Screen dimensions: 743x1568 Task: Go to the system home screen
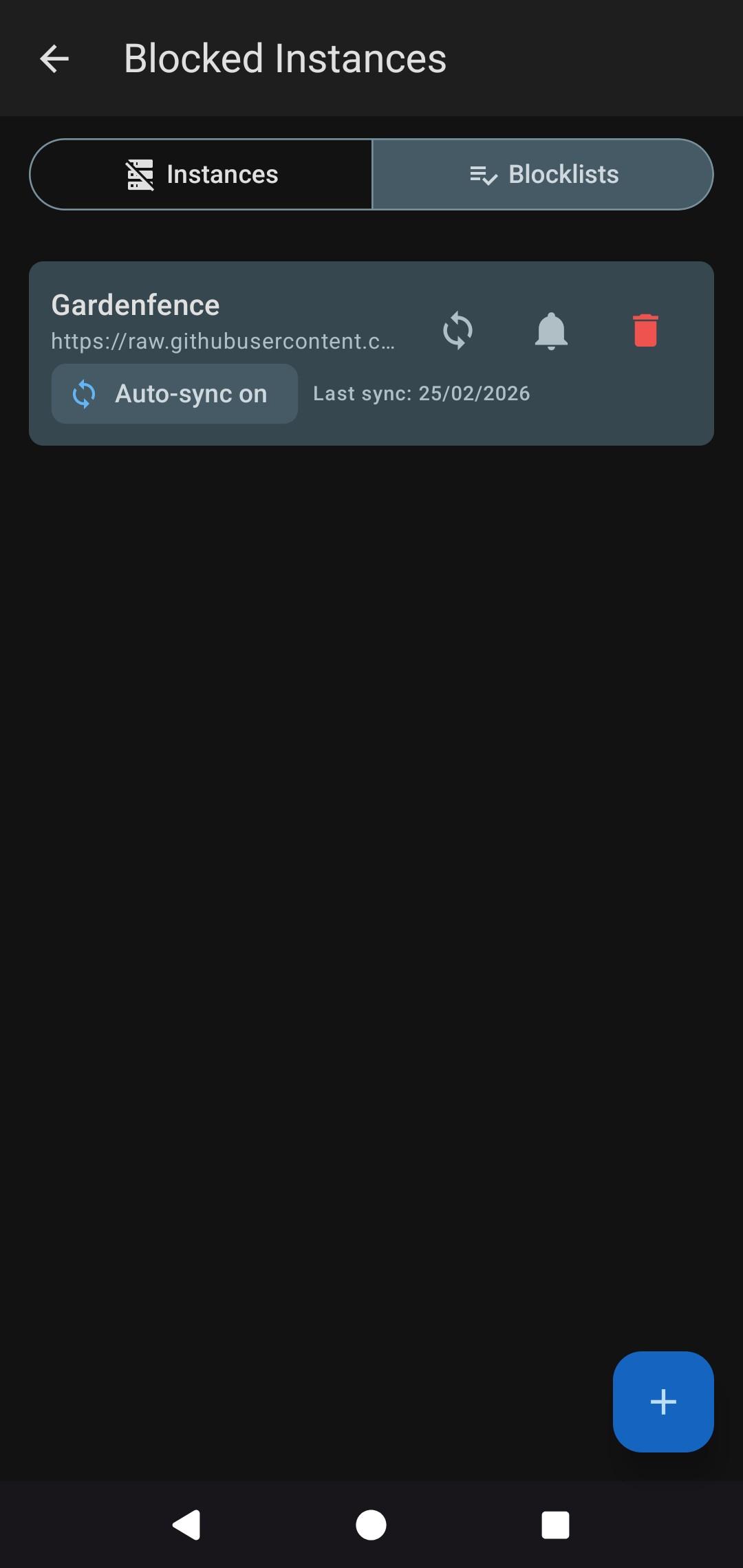click(x=371, y=1525)
